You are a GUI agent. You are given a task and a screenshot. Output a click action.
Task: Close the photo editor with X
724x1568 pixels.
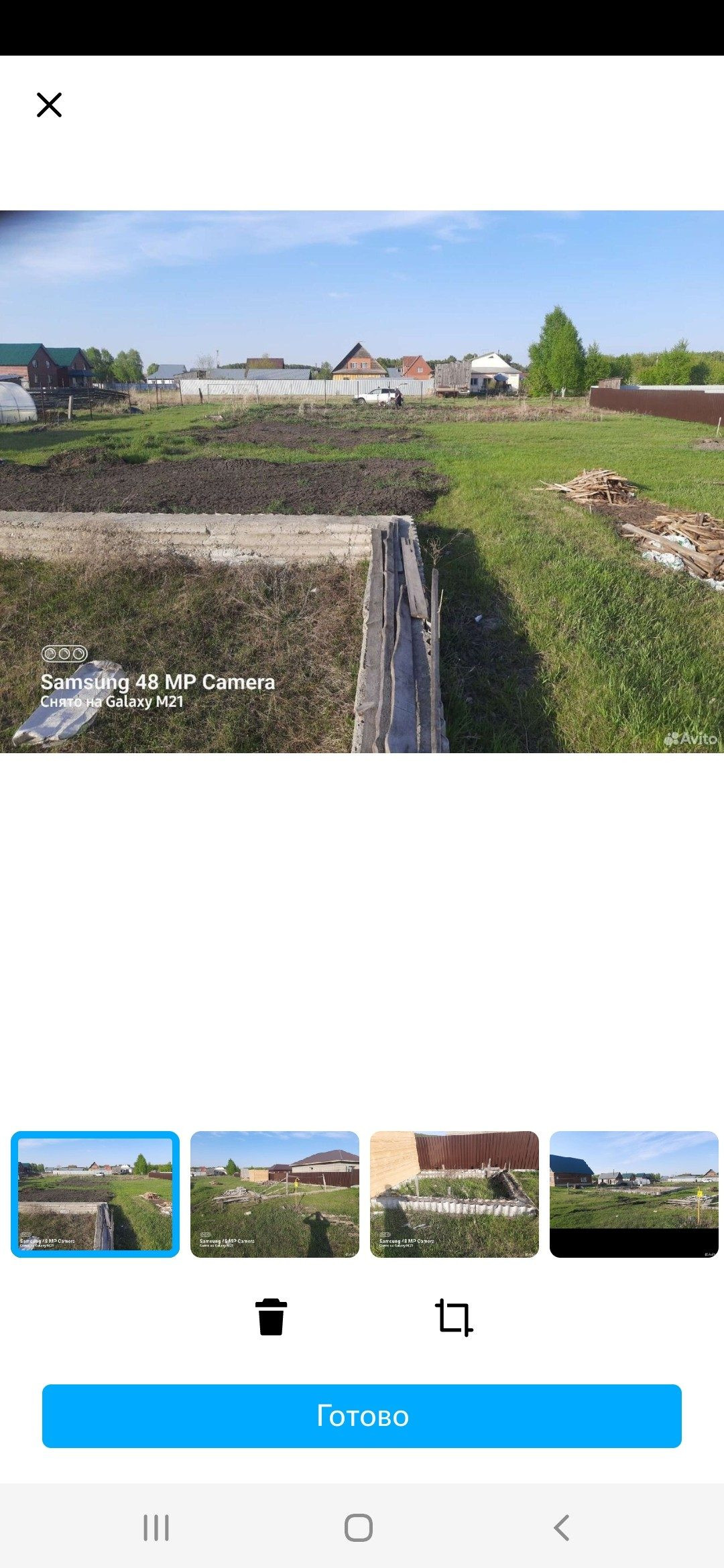[49, 105]
